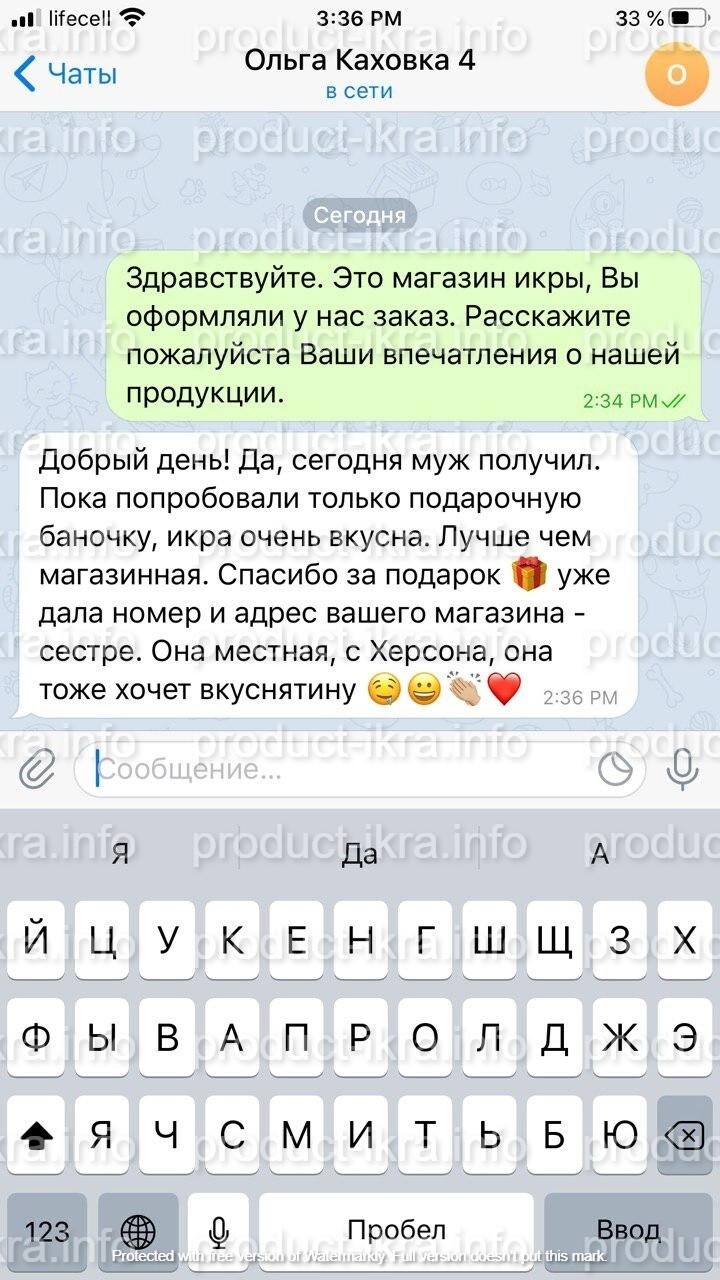Tap the shift key
Viewport: 720px width, 1280px height.
[37, 1134]
